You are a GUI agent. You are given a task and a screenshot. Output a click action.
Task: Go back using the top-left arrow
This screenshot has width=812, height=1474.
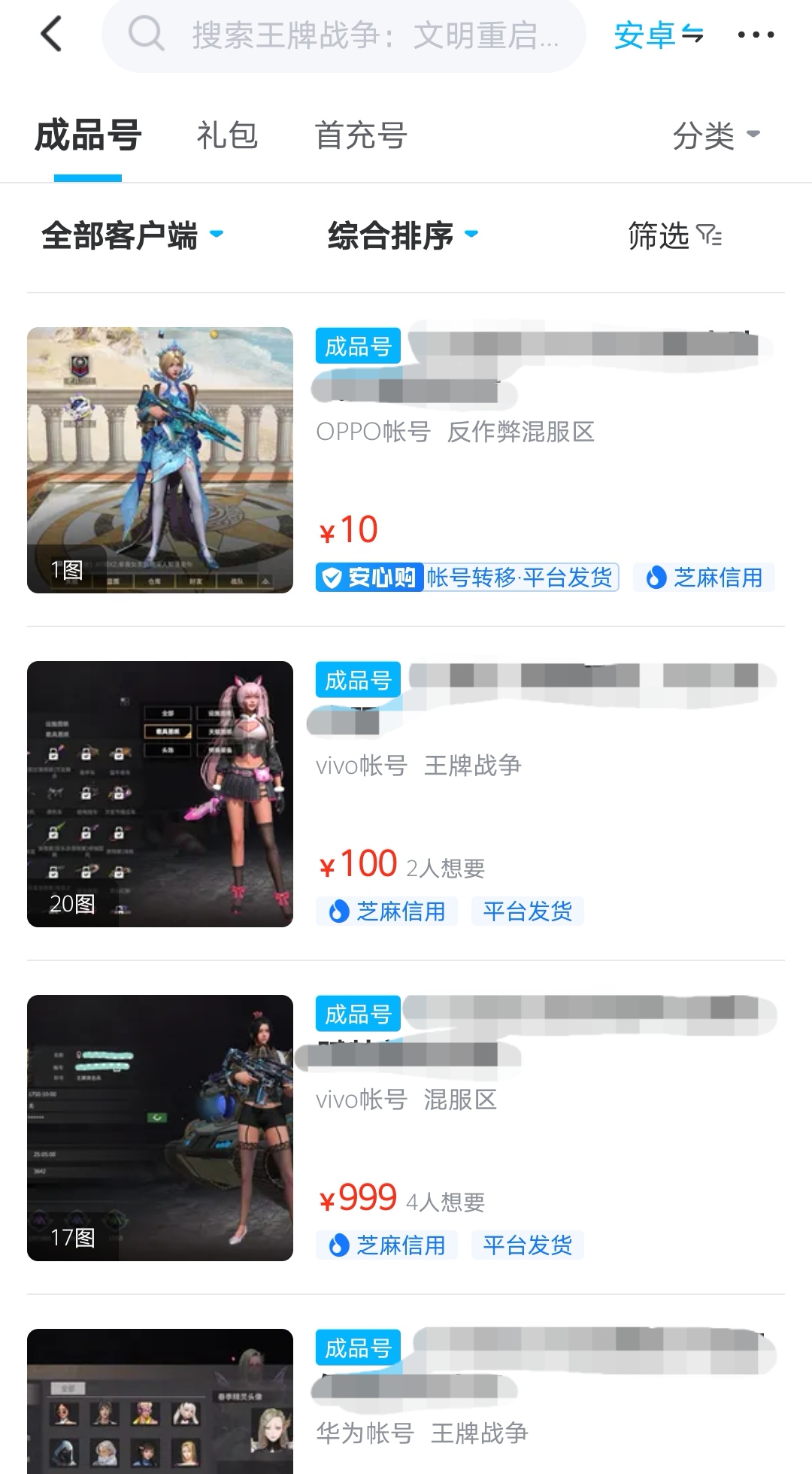(x=51, y=35)
